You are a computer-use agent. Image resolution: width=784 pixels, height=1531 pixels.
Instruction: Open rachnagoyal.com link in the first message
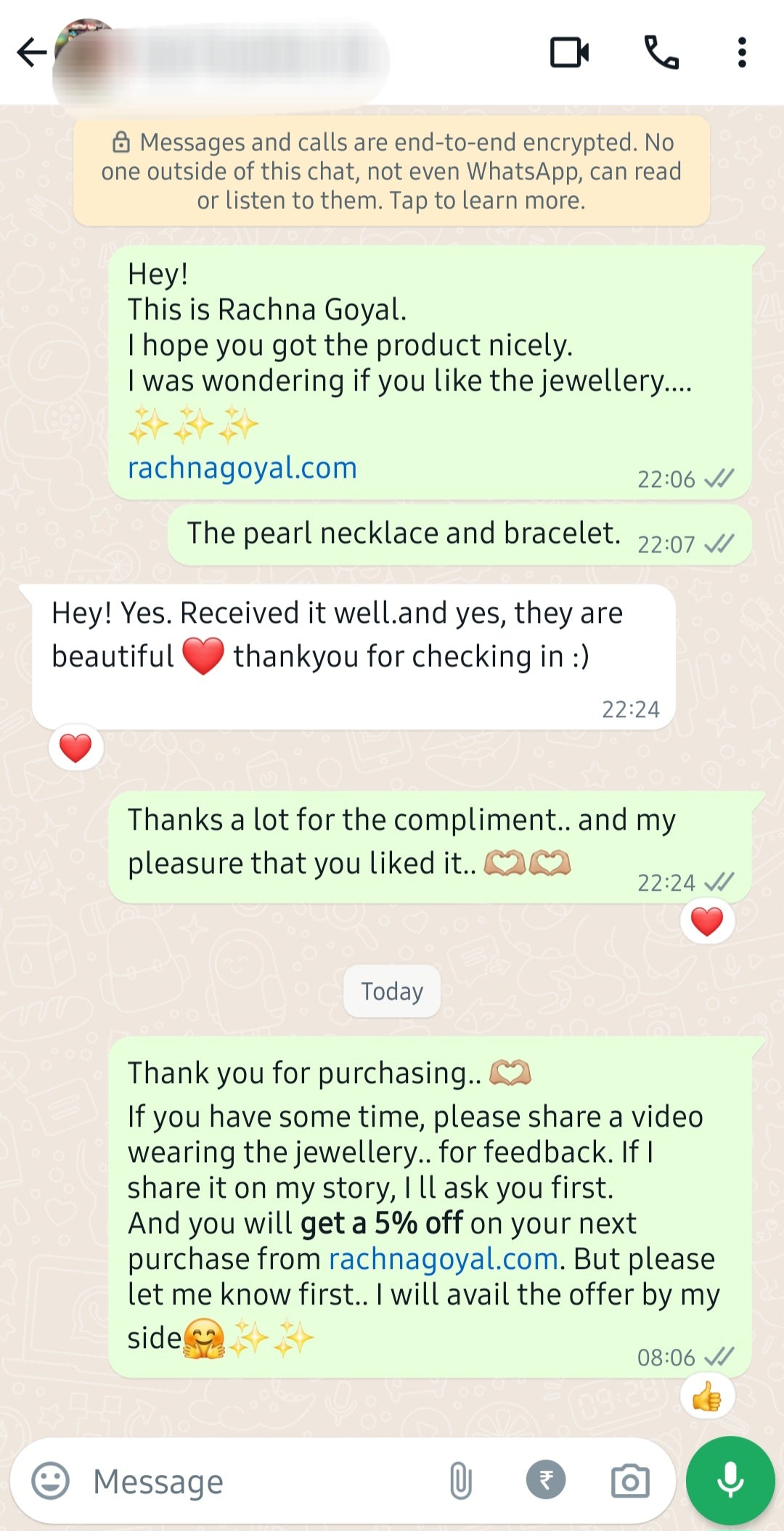tap(242, 468)
